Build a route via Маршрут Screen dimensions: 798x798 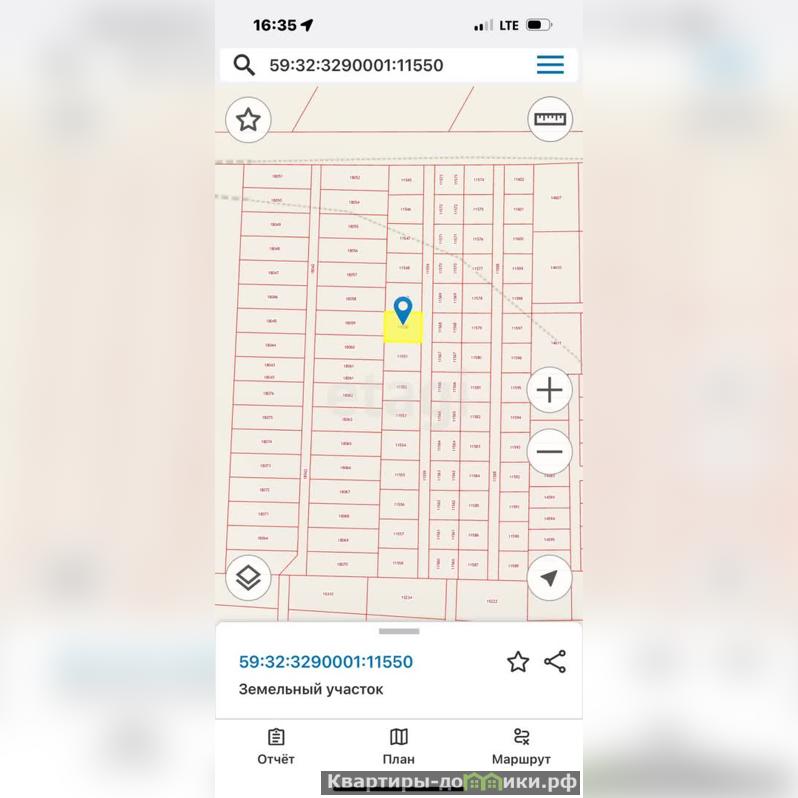tap(521, 746)
